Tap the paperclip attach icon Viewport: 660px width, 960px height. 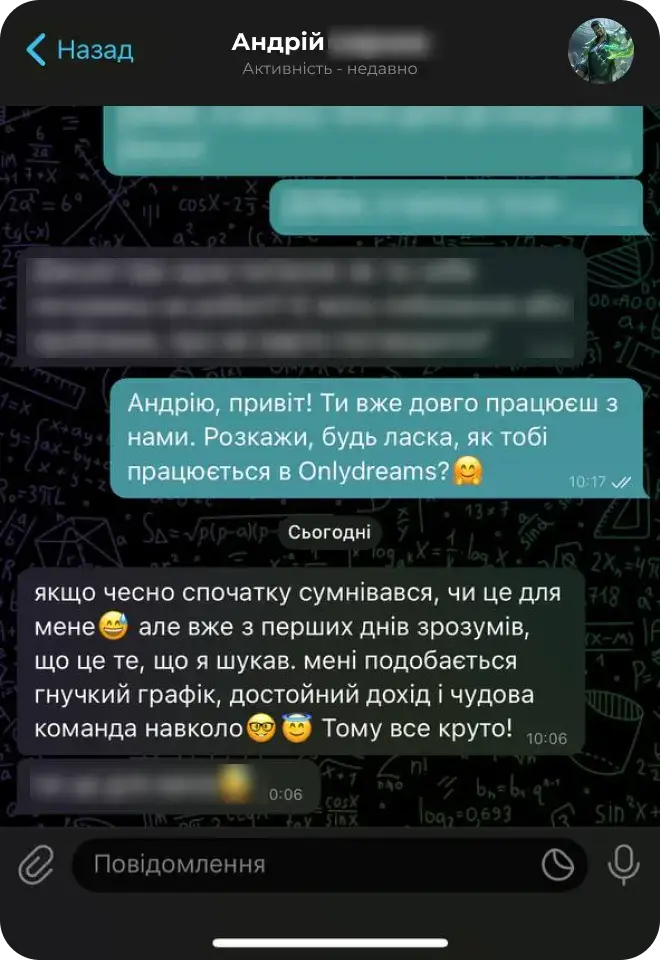point(38,864)
